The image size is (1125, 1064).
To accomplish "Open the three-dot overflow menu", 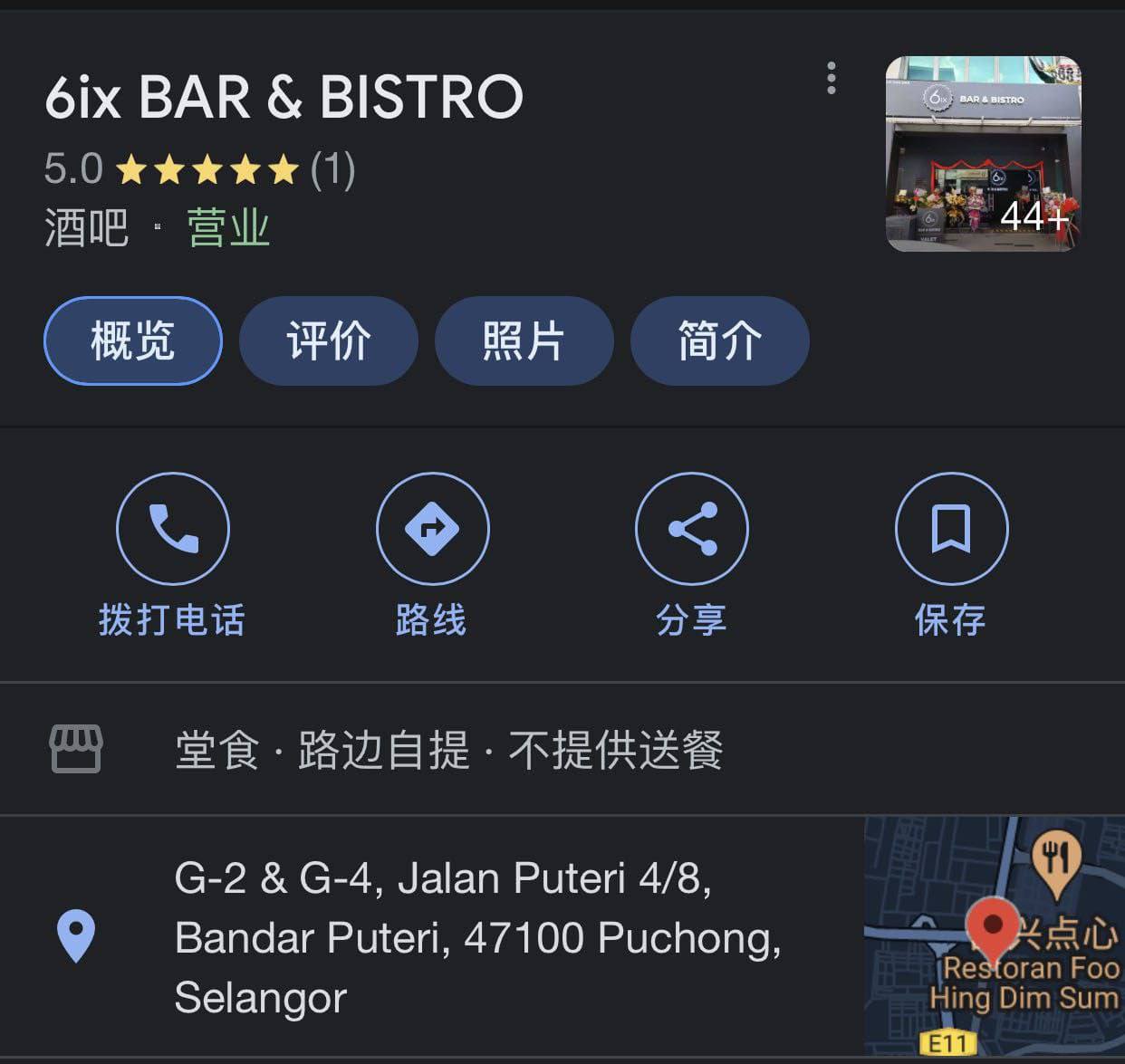I will coord(832,79).
